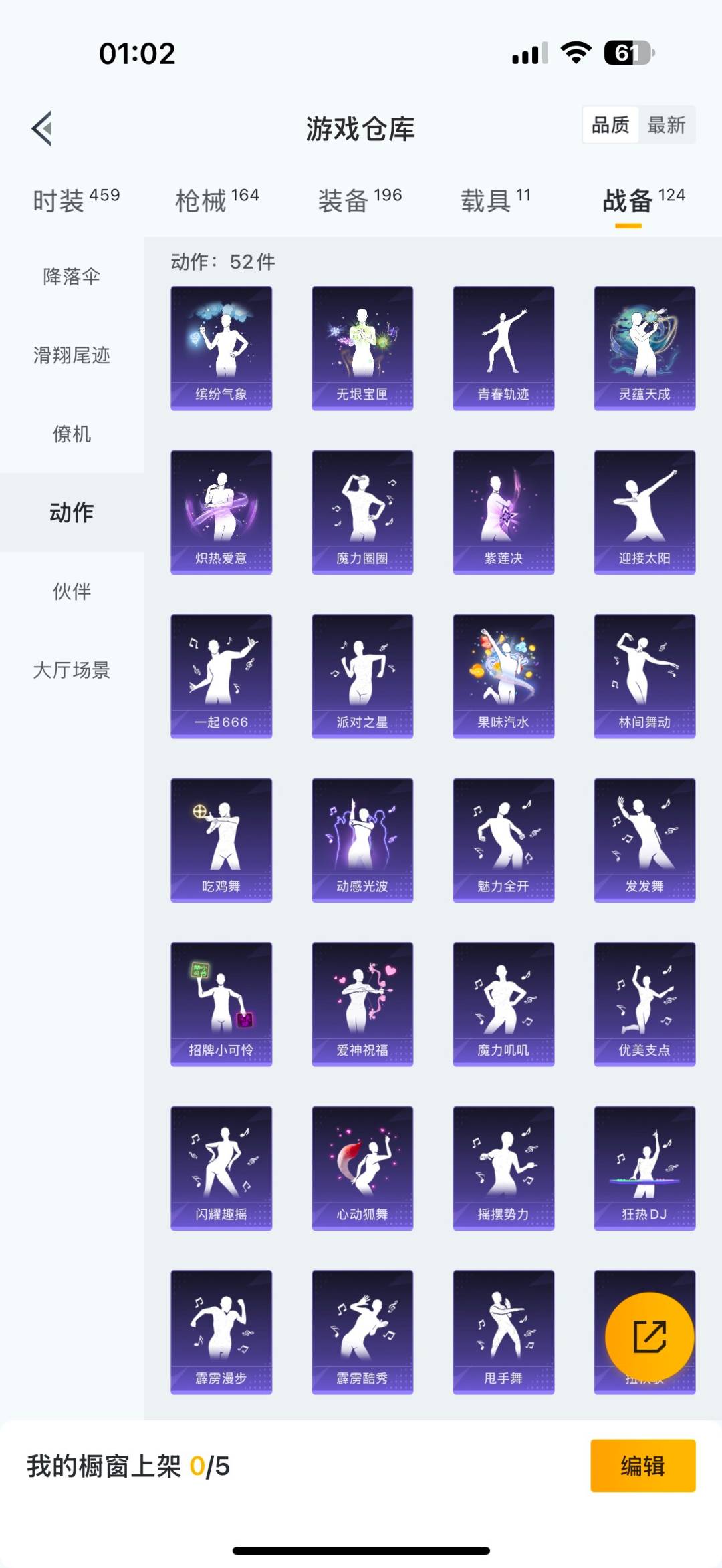
Task: Open the 缤纷气象 emote item
Action: tap(221, 347)
